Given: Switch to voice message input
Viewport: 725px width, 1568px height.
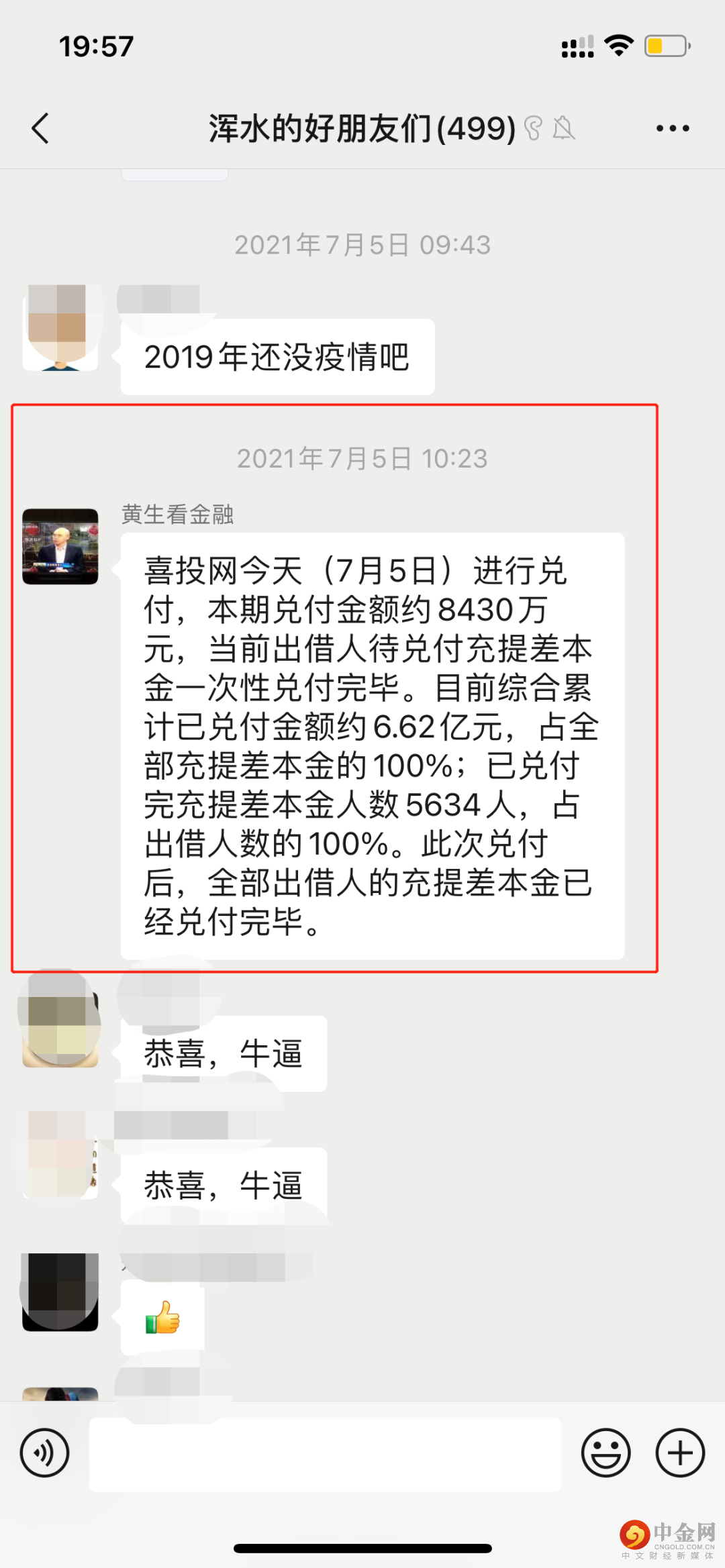Looking at the screenshot, I should (44, 1453).
